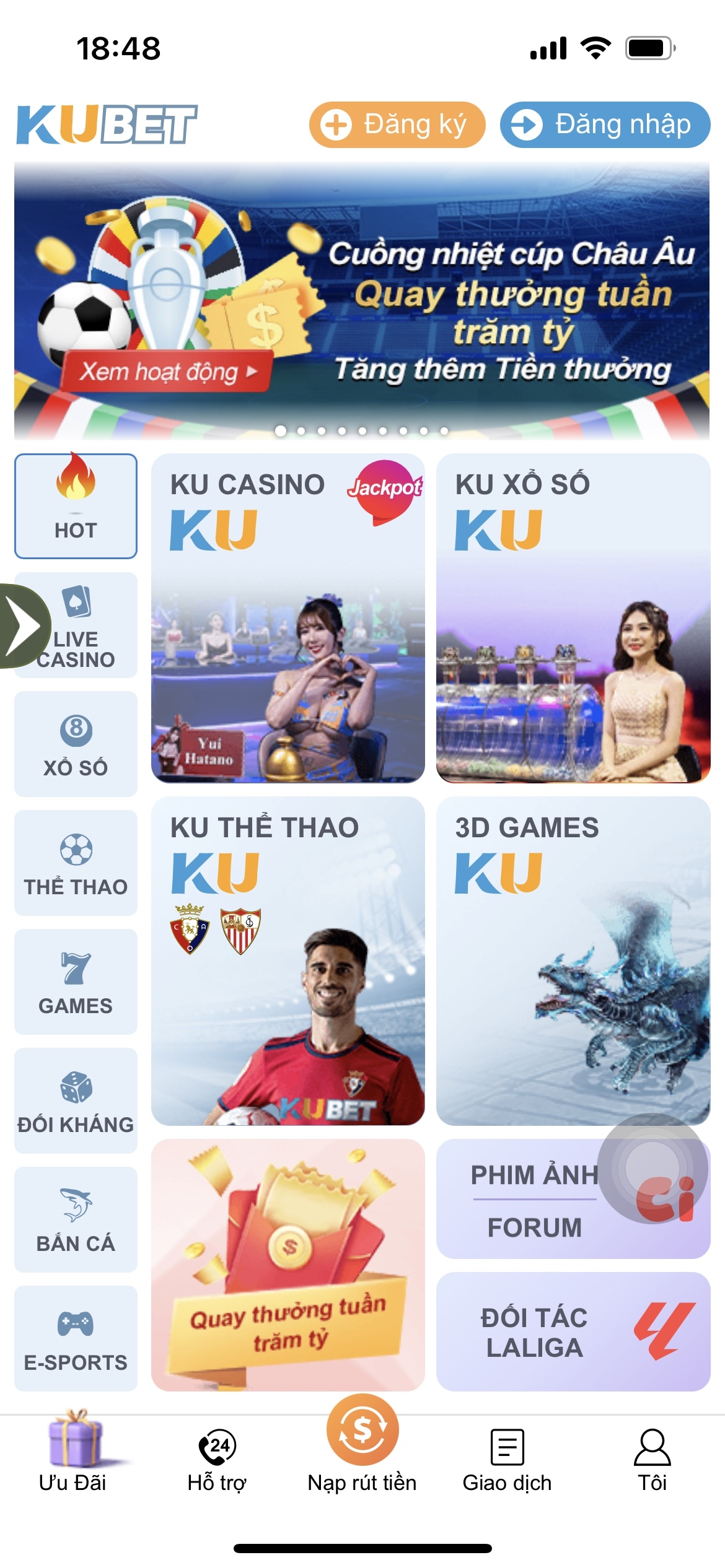The image size is (725, 1568).
Task: Select the XỔ SỐ category
Action: click(76, 744)
